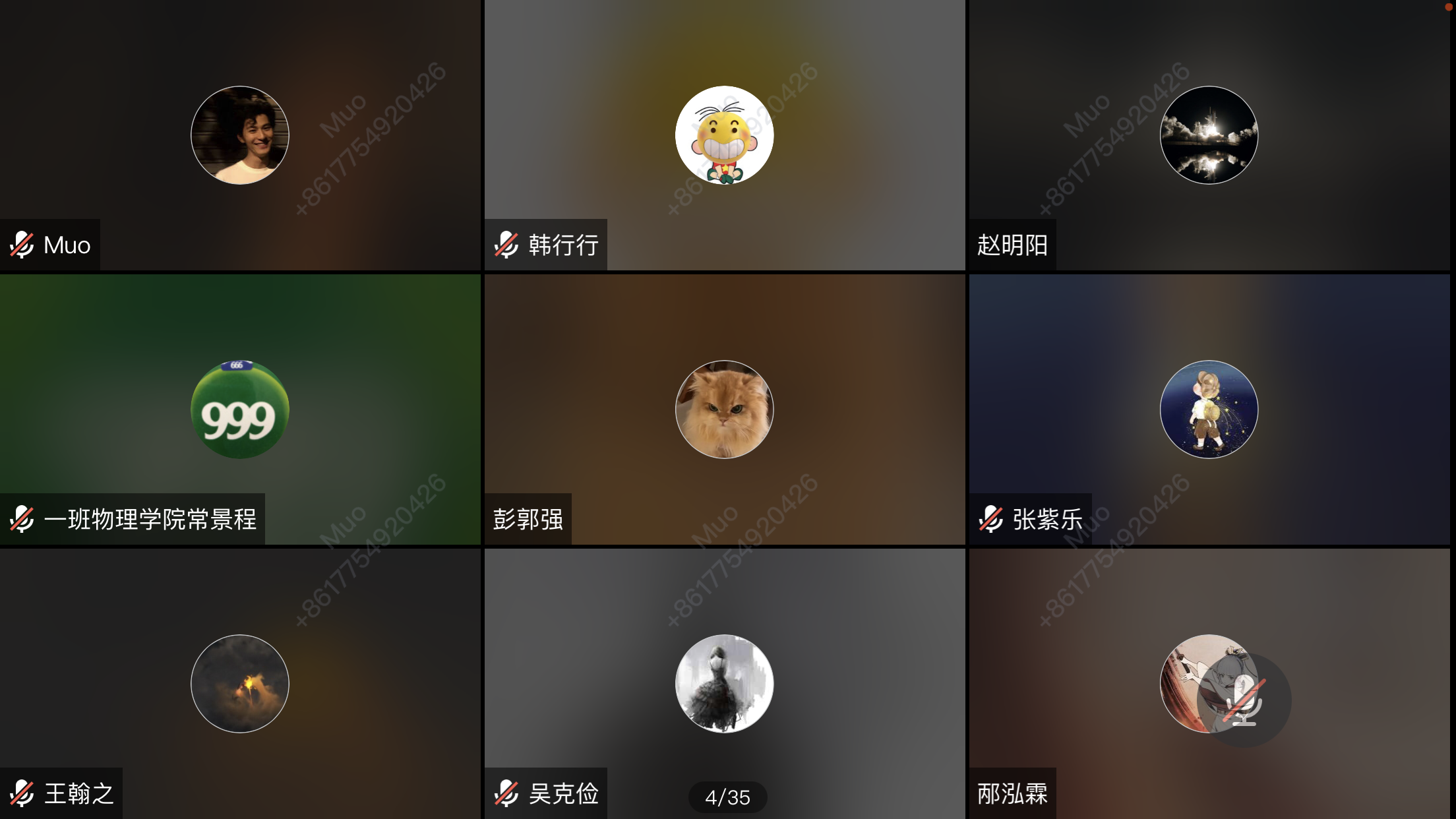
Task: Open 彭郭强's participant tile
Action: point(724,409)
